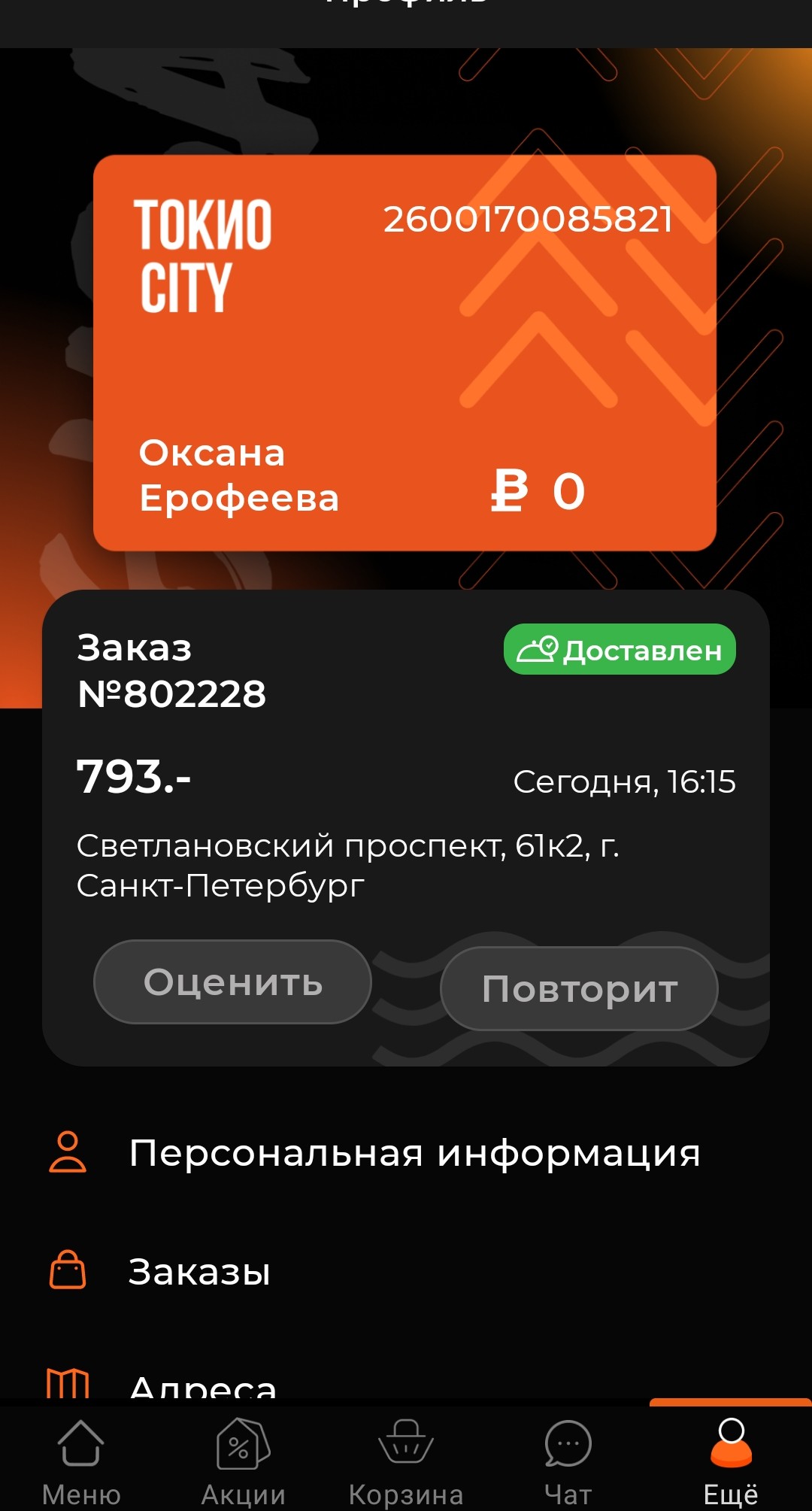This screenshot has height=1511, width=812.
Task: Tap the Оценить button for order №802228
Action: (x=232, y=982)
